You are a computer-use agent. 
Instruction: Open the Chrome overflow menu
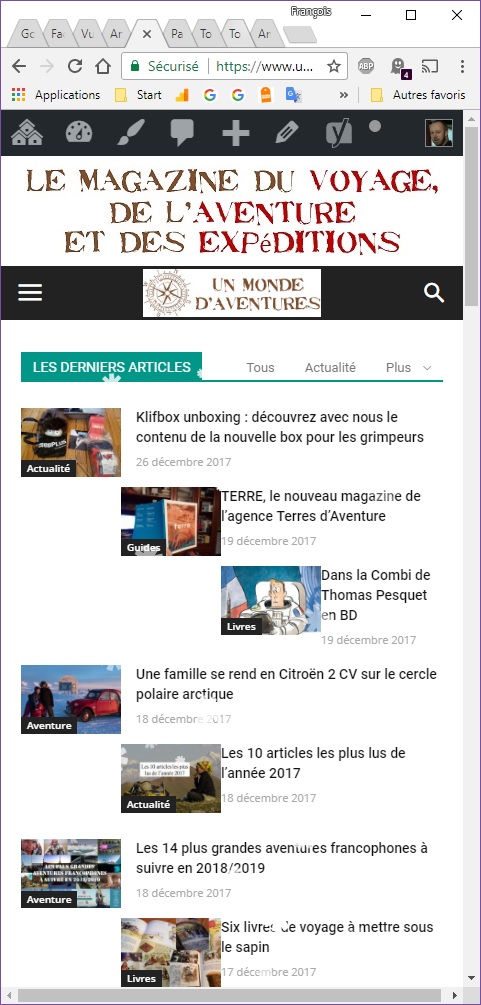point(462,66)
